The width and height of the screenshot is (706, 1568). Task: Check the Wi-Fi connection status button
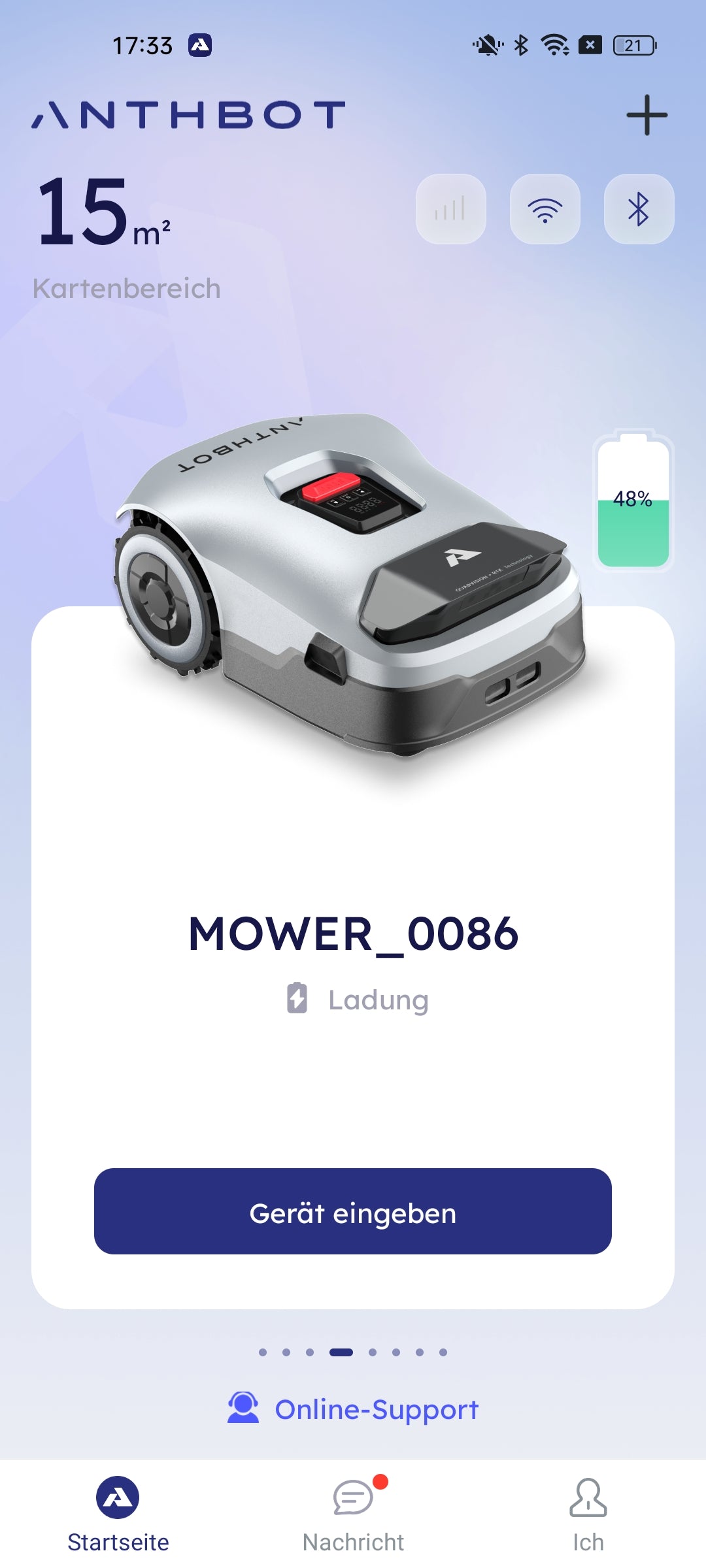(545, 209)
